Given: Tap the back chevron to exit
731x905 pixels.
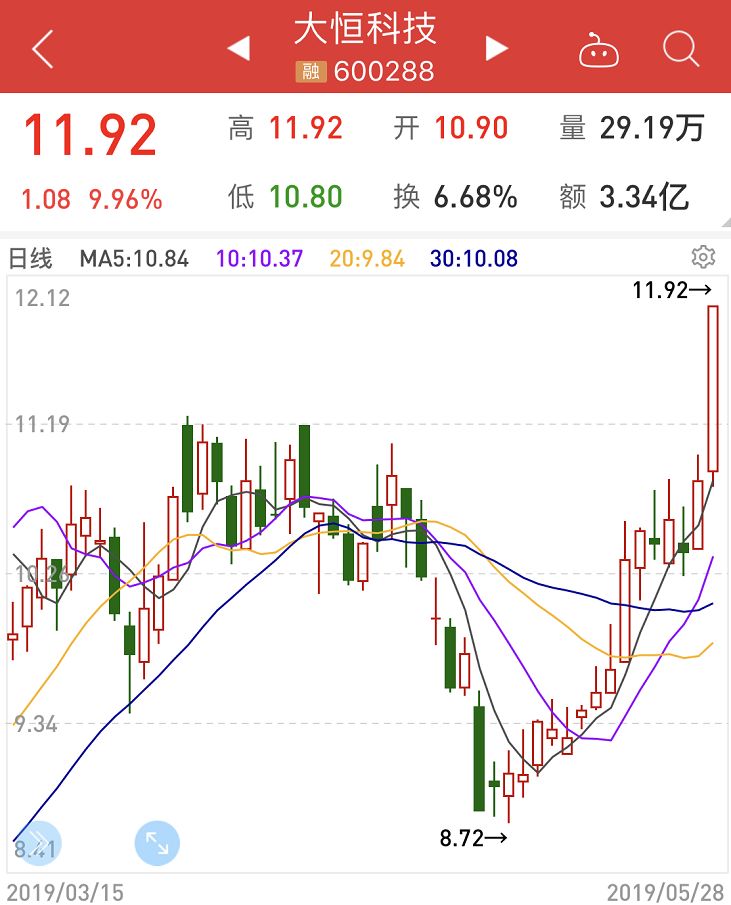Looking at the screenshot, I should [42, 48].
